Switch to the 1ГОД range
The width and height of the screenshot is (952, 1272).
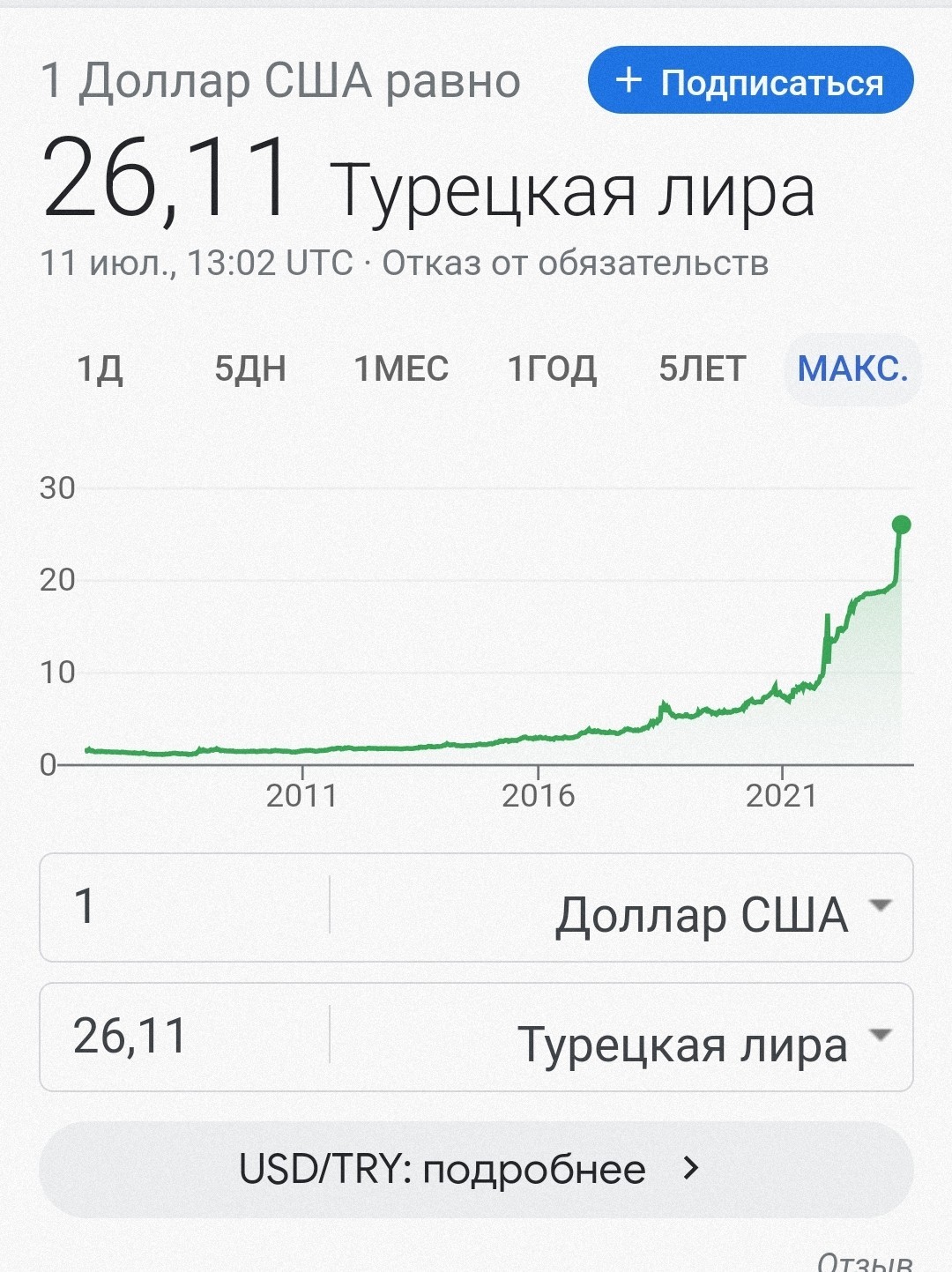(x=552, y=368)
